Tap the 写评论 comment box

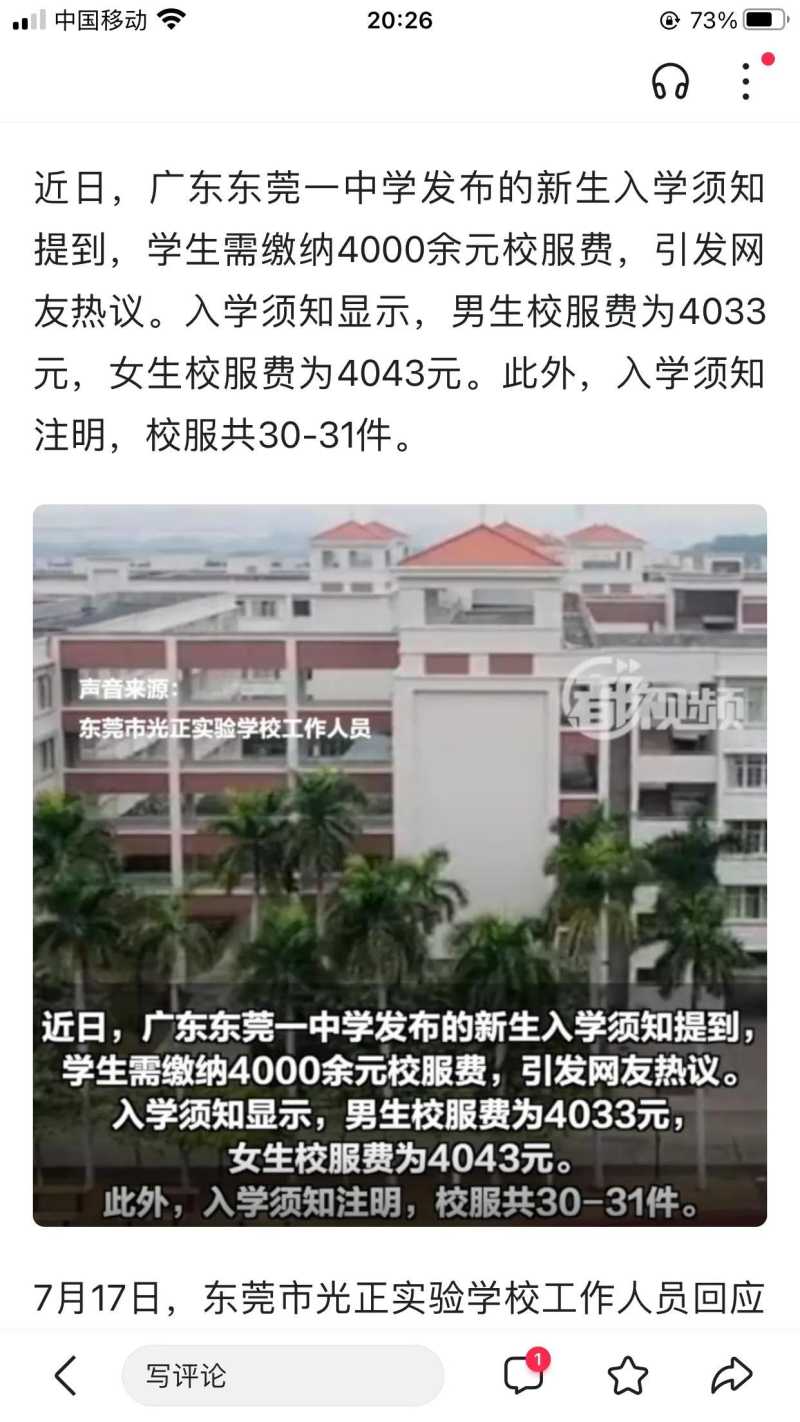tap(283, 1376)
